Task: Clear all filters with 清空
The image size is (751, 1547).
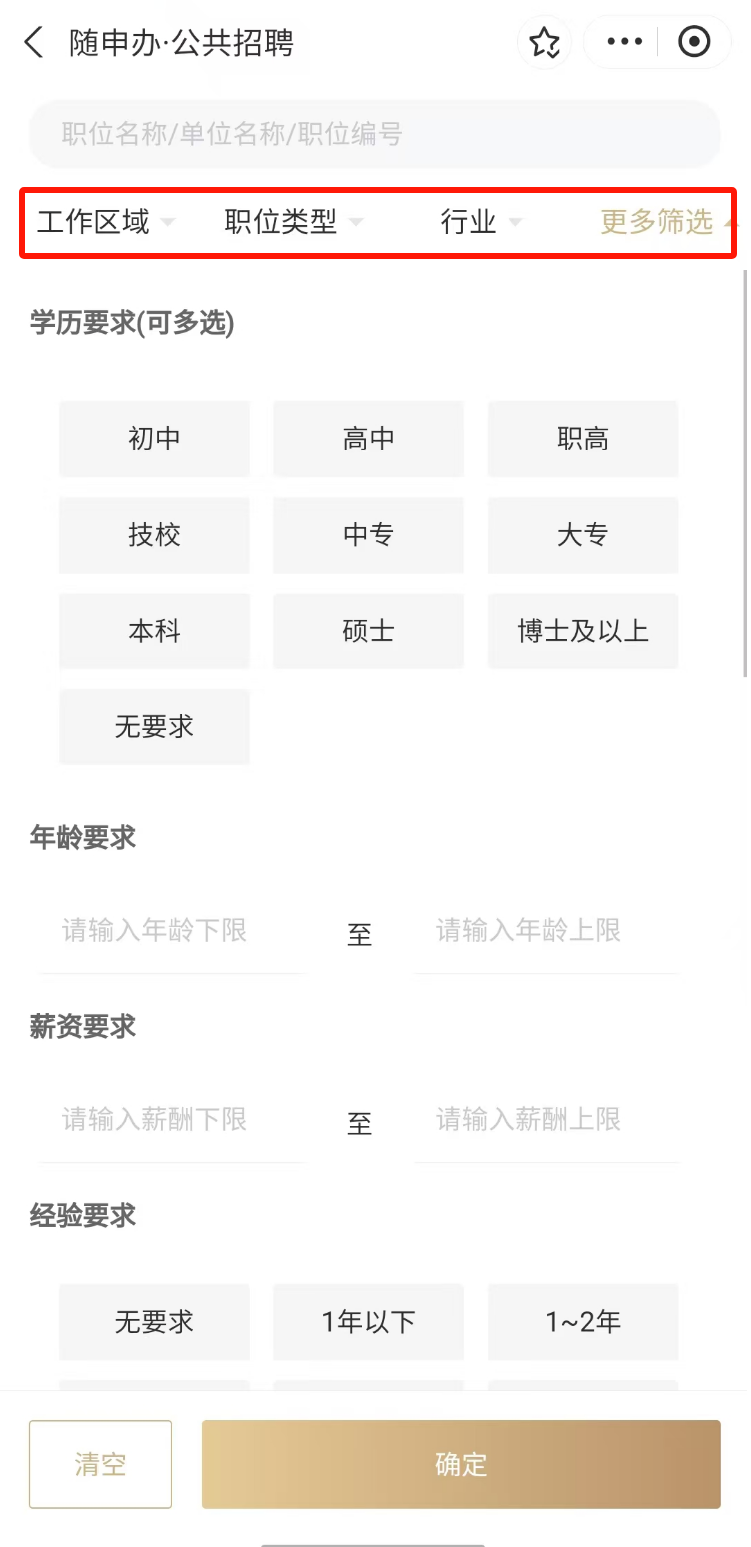Action: [x=100, y=1465]
